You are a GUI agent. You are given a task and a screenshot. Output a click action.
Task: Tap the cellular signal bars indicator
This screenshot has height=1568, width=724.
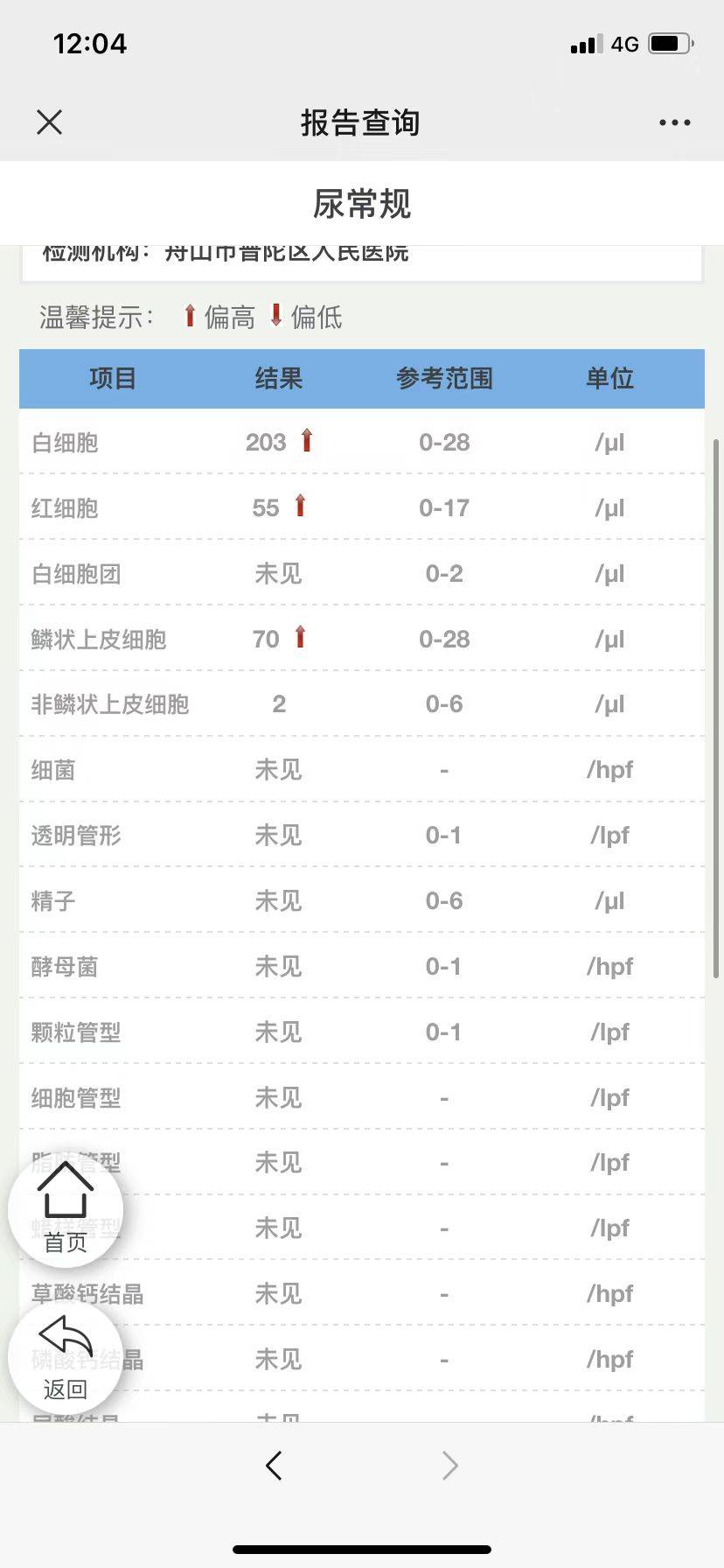[584, 43]
